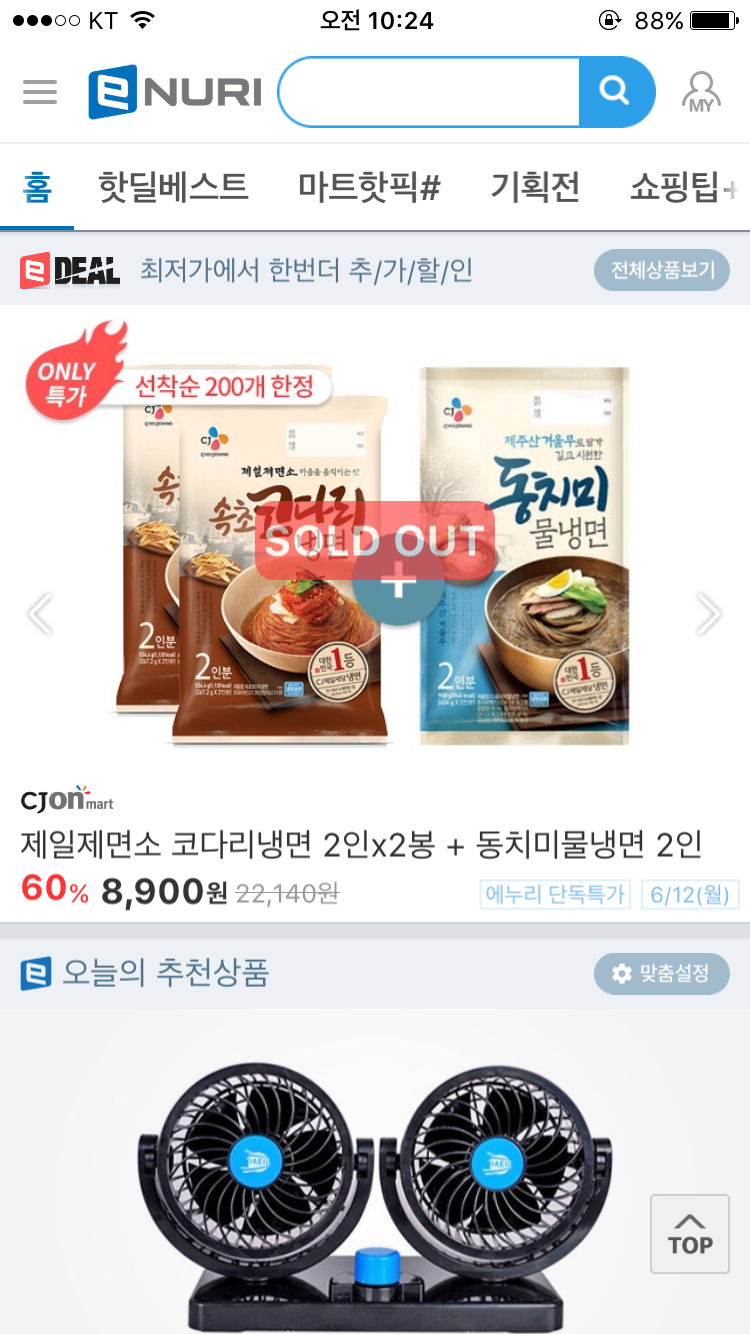Switch to the 핫딜베스트 tab

pos(173,188)
